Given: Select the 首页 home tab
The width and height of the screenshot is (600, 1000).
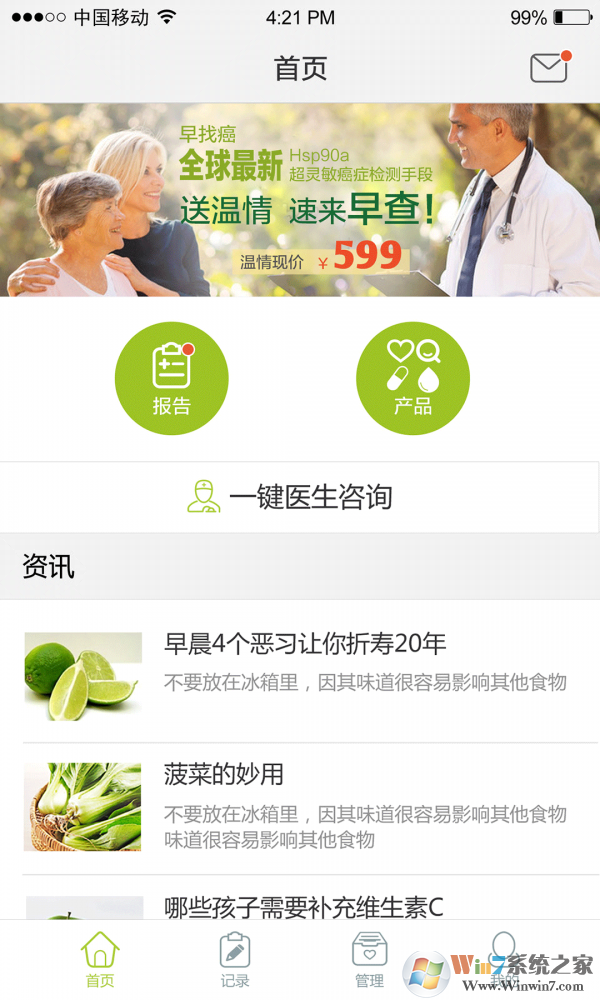Looking at the screenshot, I should pos(100,961).
